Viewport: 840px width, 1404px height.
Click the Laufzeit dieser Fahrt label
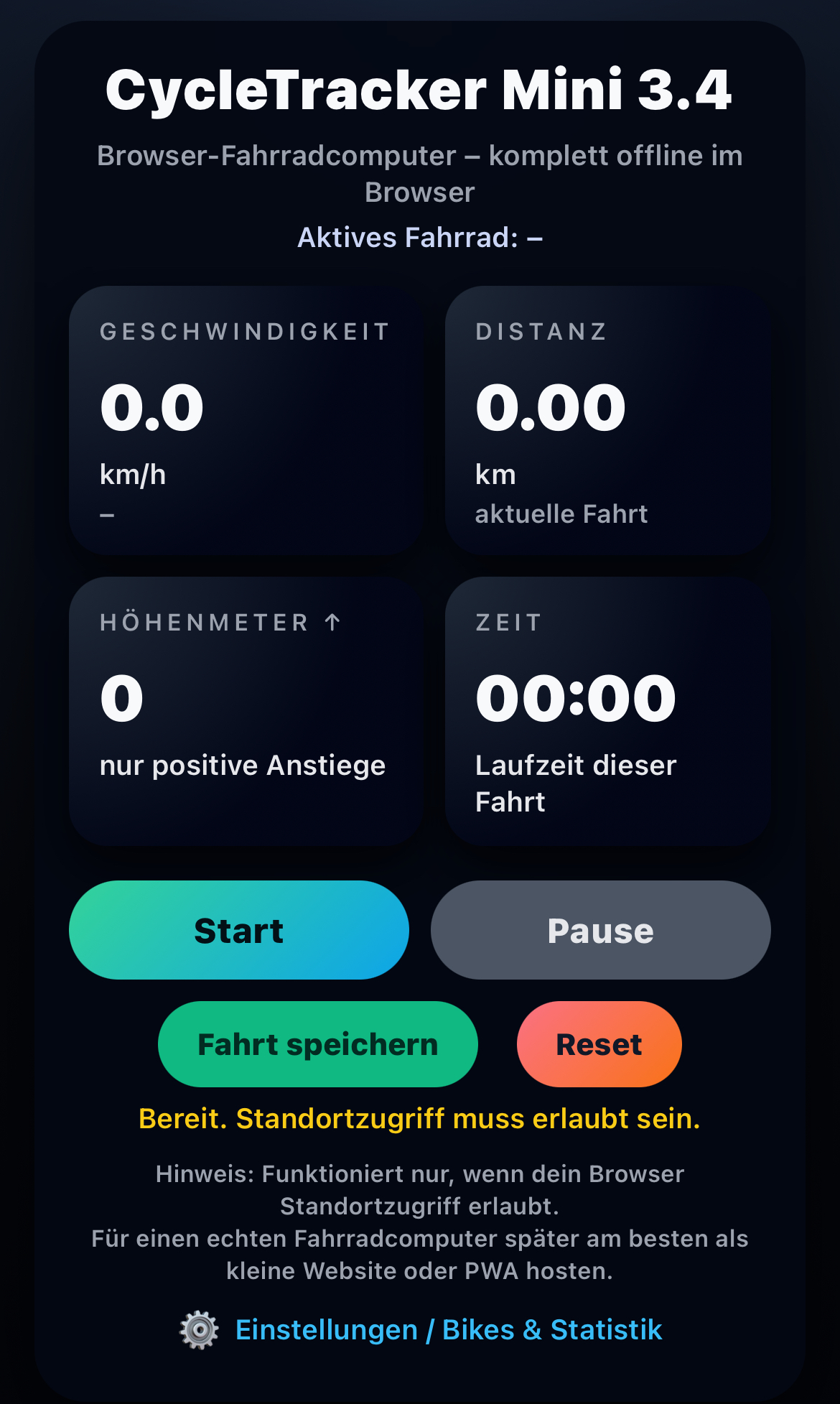pyautogui.click(x=574, y=783)
